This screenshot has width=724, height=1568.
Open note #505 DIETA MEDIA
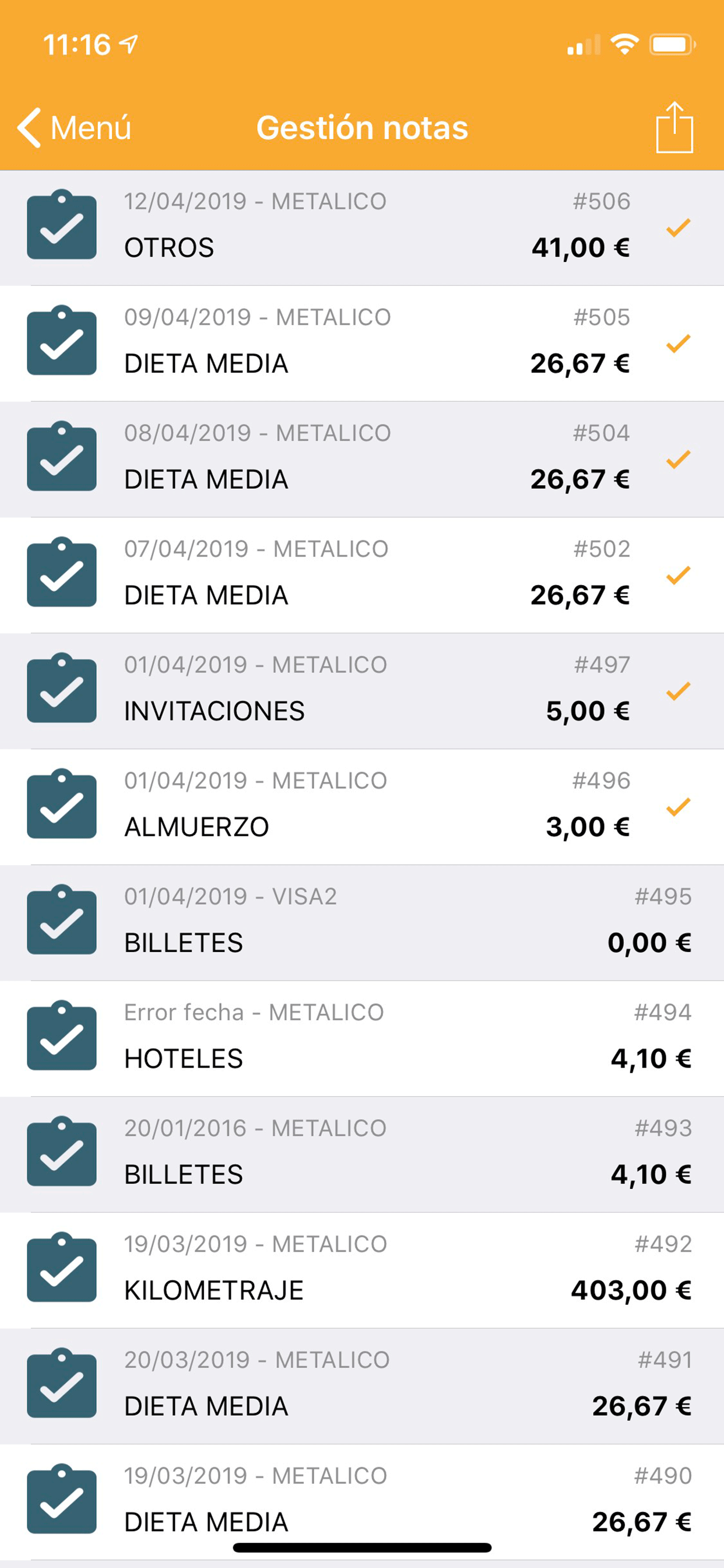[x=362, y=344]
